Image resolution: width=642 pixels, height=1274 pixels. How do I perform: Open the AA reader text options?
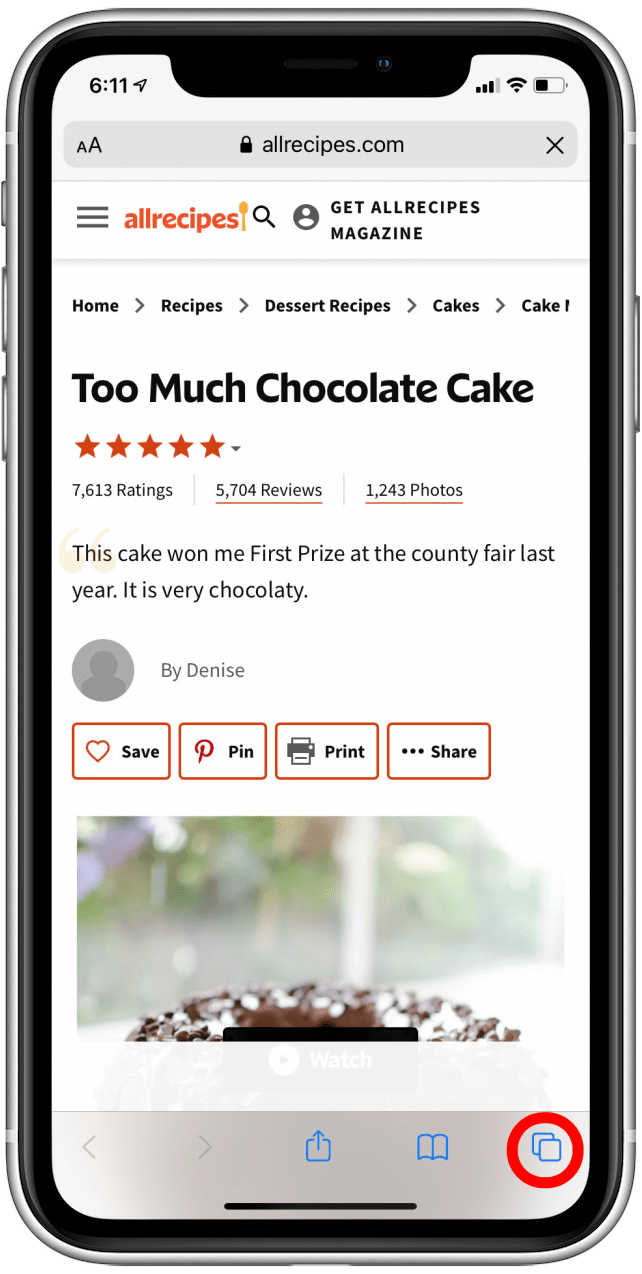89,146
